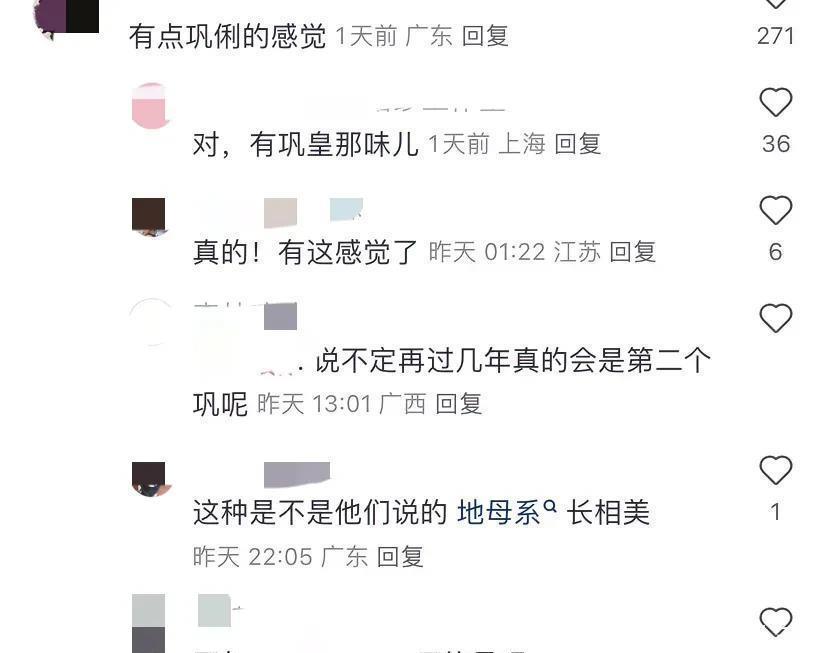Like the comment "对，有巩皇那味儿"

[x=776, y=103]
